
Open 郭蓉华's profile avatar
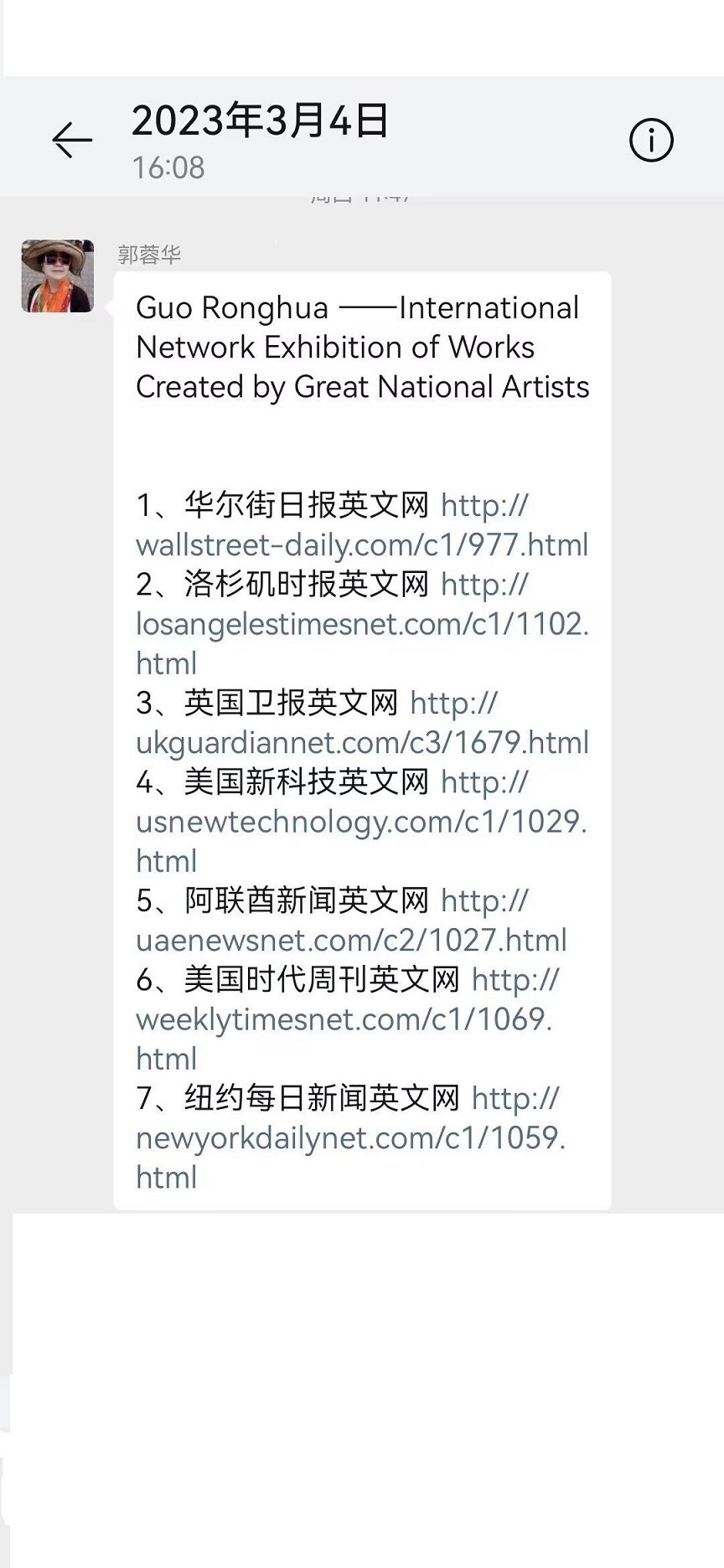tap(57, 276)
